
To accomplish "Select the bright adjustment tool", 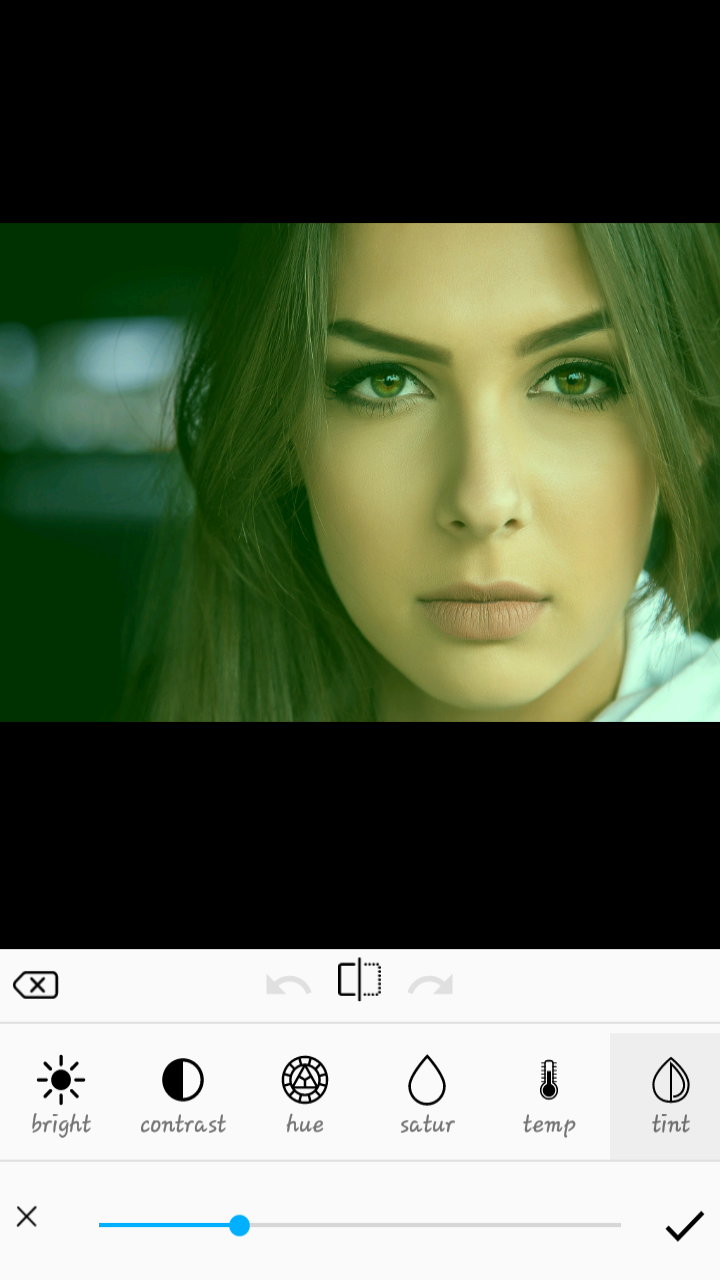I will click(x=61, y=1097).
